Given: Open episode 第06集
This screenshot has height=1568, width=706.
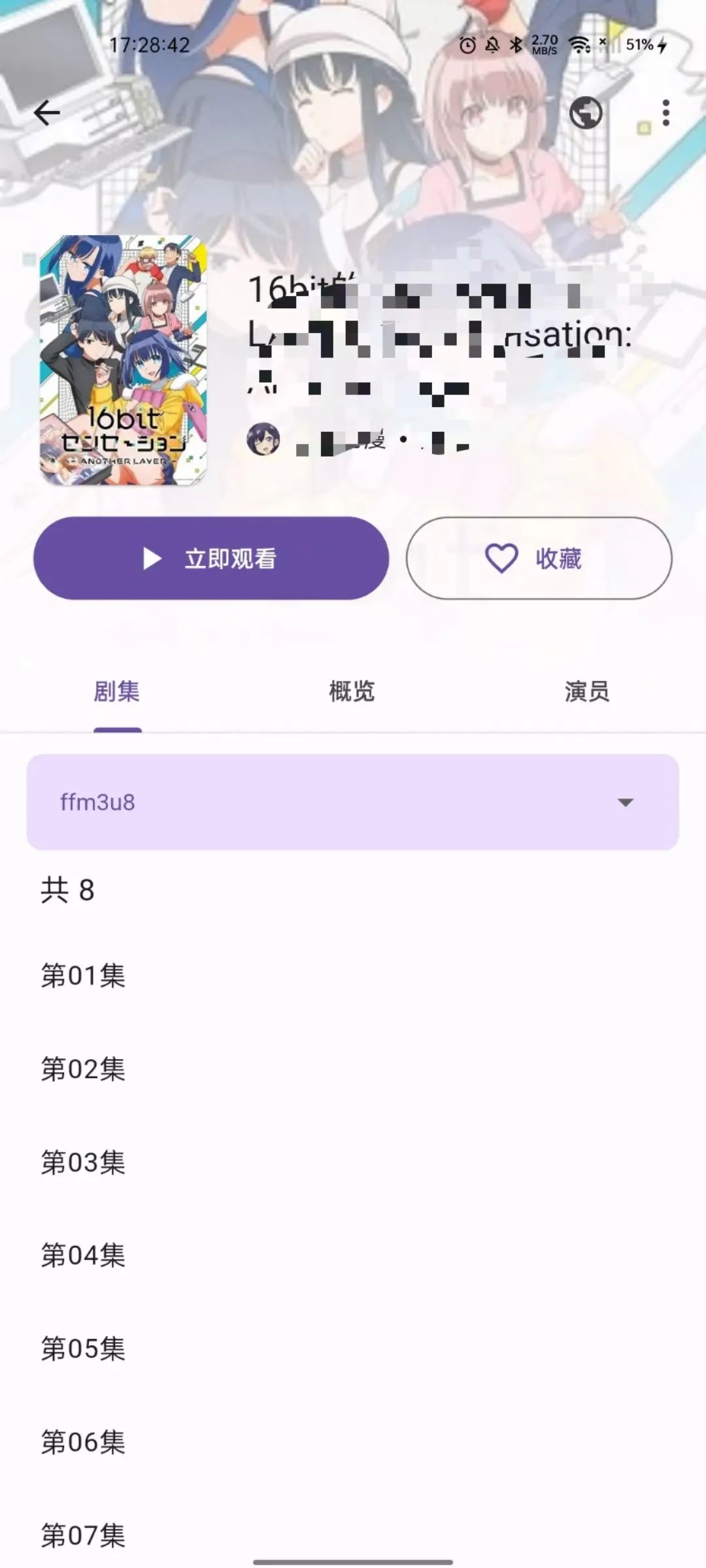Looking at the screenshot, I should click(84, 1442).
